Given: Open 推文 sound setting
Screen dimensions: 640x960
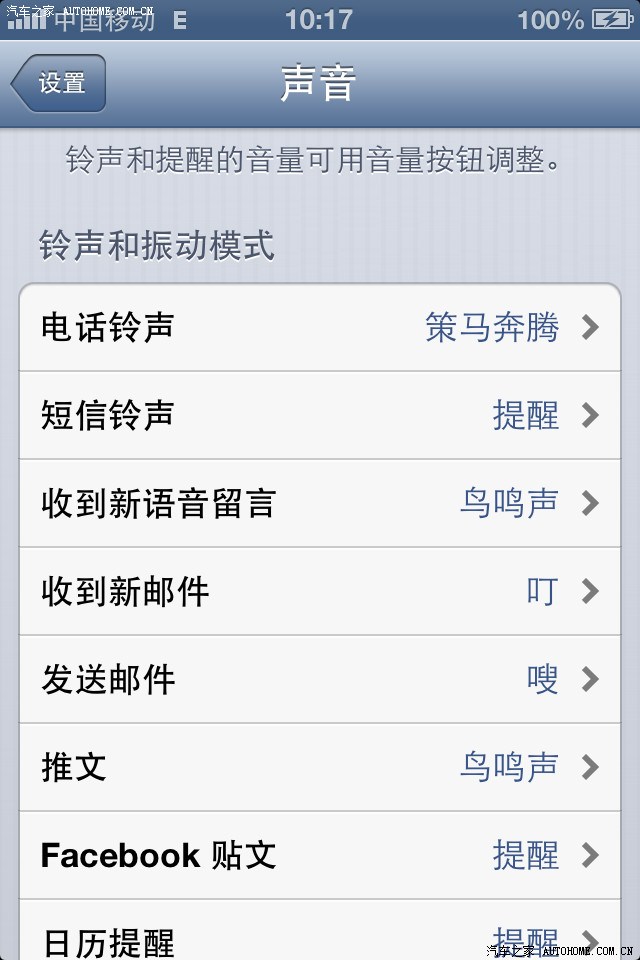Looking at the screenshot, I should pyautogui.click(x=320, y=767).
